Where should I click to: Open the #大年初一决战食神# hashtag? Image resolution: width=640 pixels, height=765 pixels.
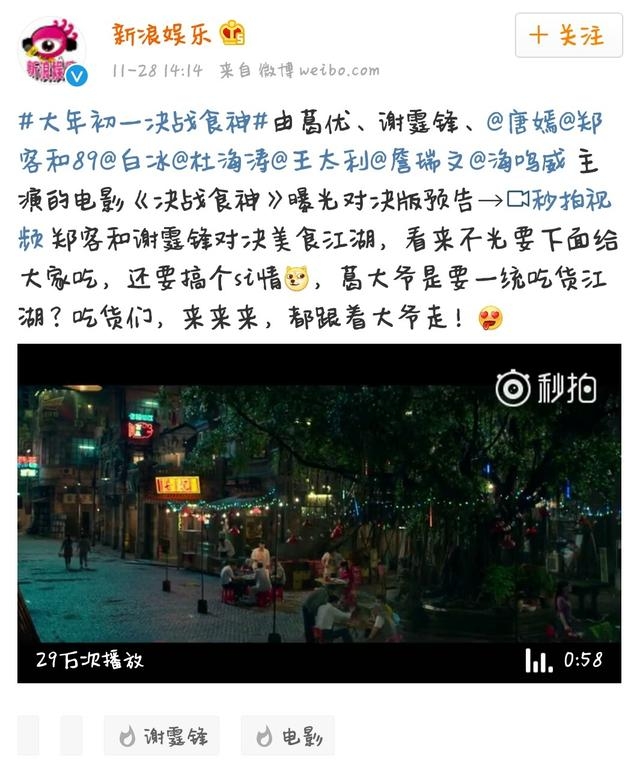(x=144, y=124)
